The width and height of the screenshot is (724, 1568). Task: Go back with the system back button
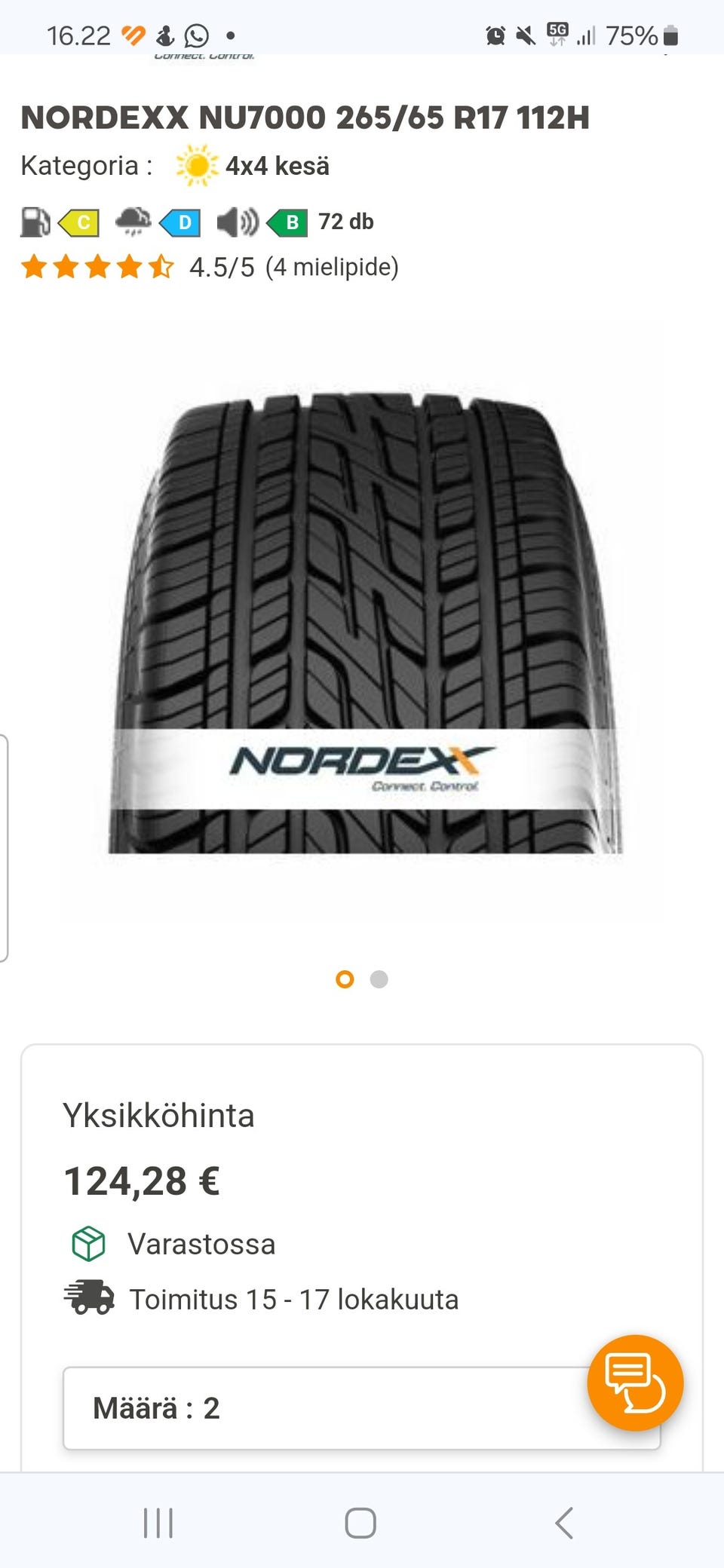point(564,1523)
